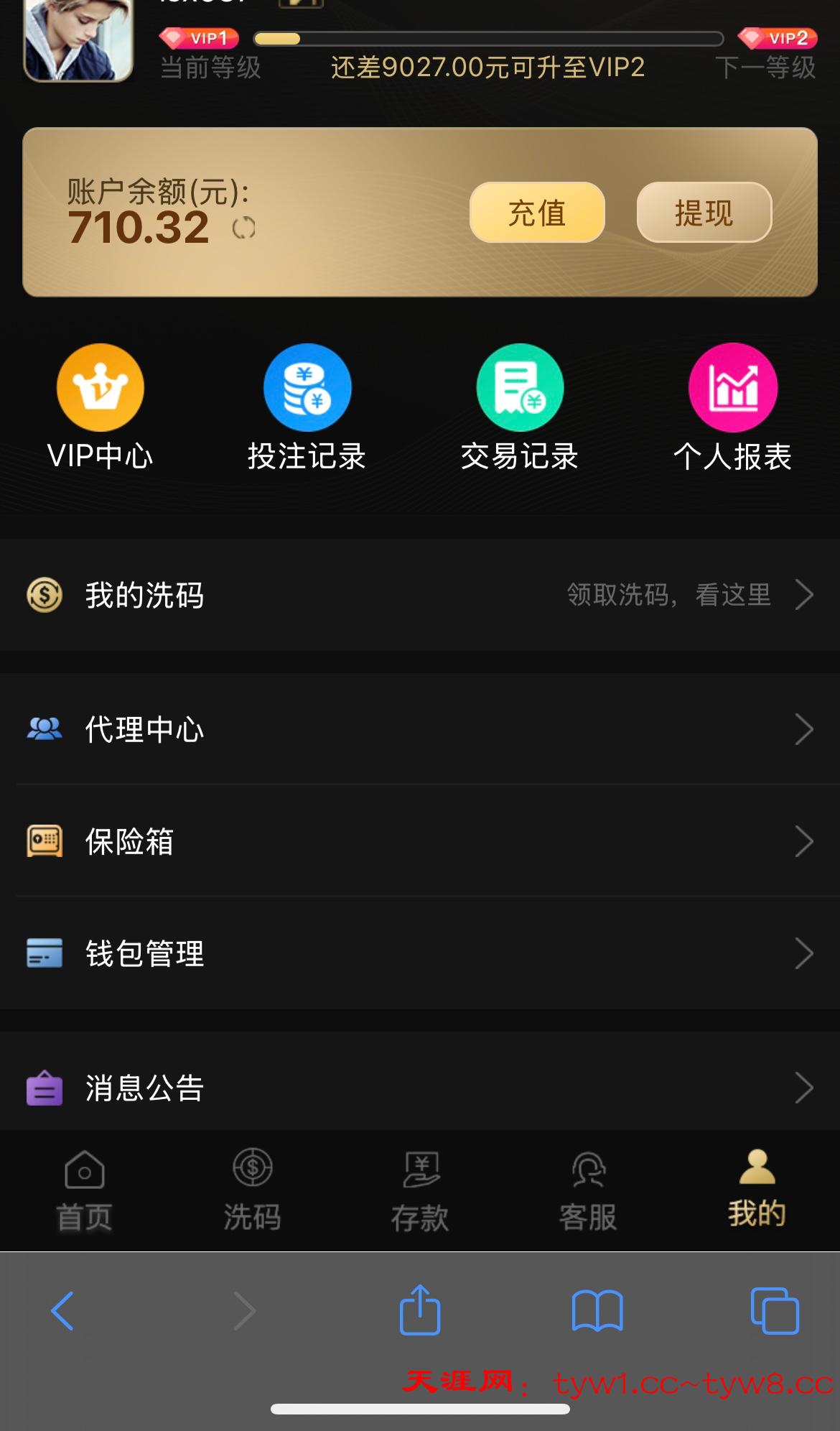Image resolution: width=840 pixels, height=1431 pixels.
Task: Open browser tabs overview
Action: coord(775,1310)
